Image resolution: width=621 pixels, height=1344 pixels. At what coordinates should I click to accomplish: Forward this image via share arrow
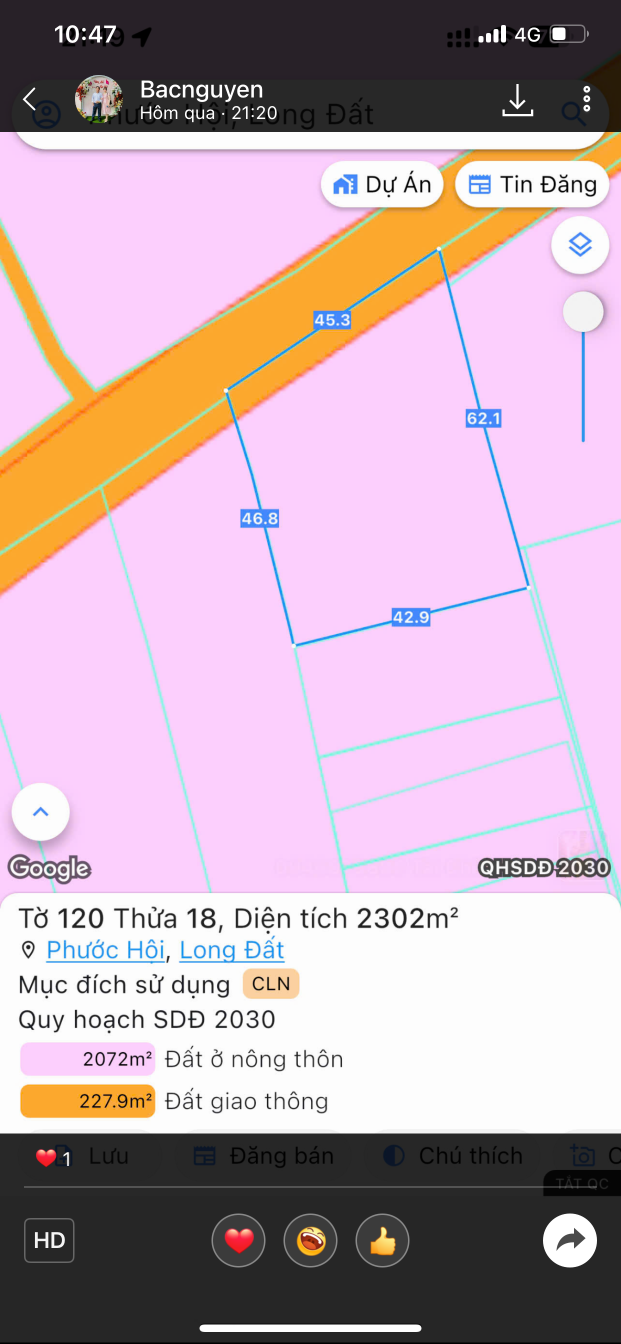(x=570, y=1241)
